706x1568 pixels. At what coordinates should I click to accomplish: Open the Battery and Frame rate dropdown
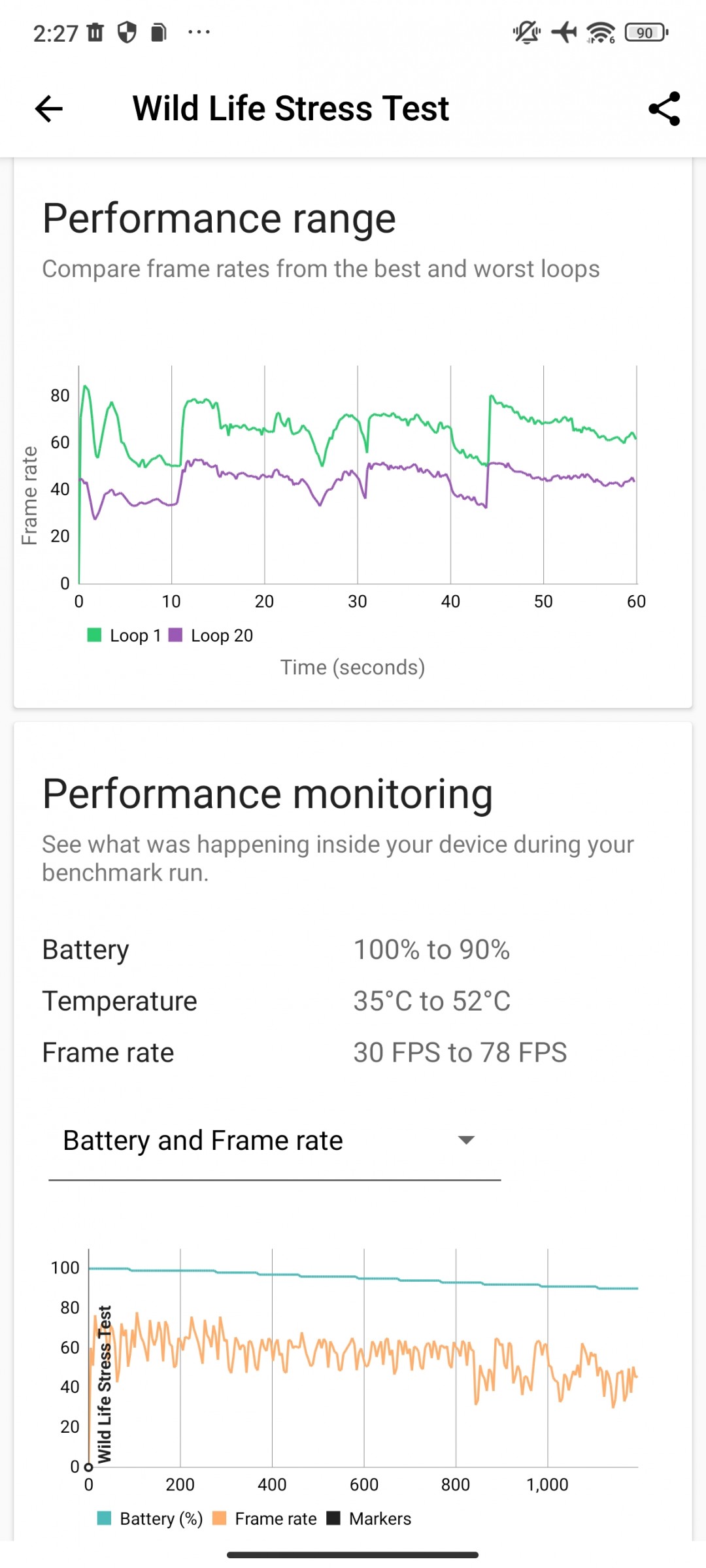point(275,1141)
